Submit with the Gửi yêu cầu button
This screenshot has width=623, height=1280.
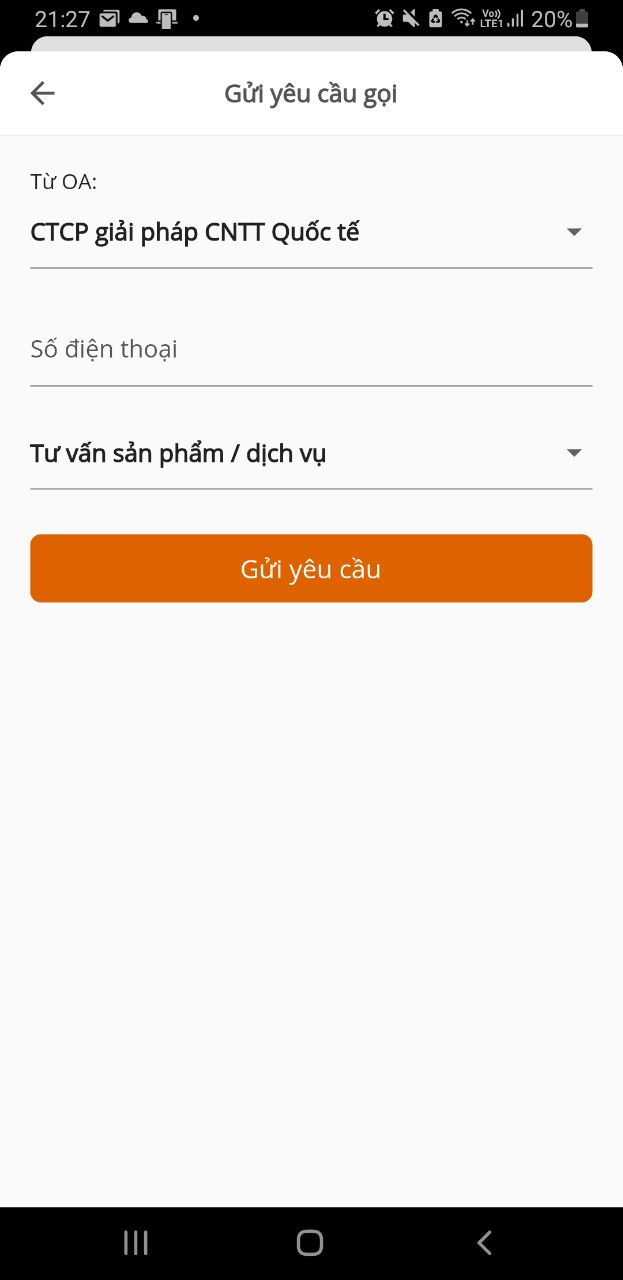(311, 569)
